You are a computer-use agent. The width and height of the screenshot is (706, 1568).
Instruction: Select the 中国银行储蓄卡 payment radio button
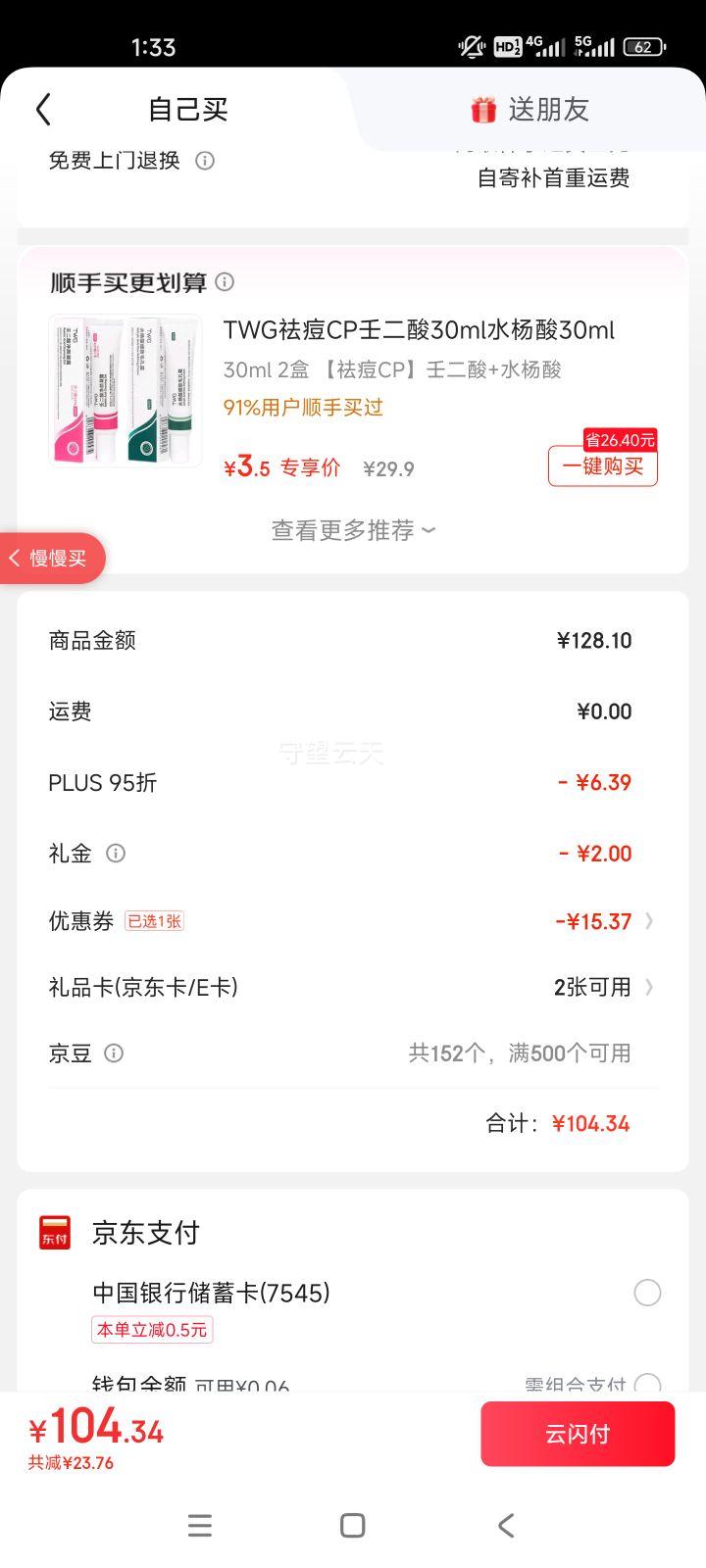(647, 1293)
